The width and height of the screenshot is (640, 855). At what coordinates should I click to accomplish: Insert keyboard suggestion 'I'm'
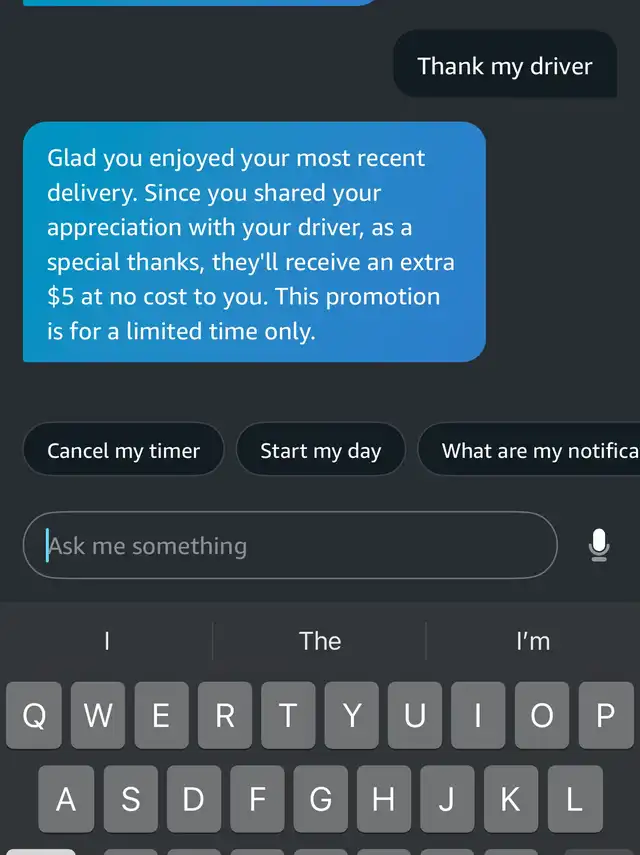pos(532,641)
